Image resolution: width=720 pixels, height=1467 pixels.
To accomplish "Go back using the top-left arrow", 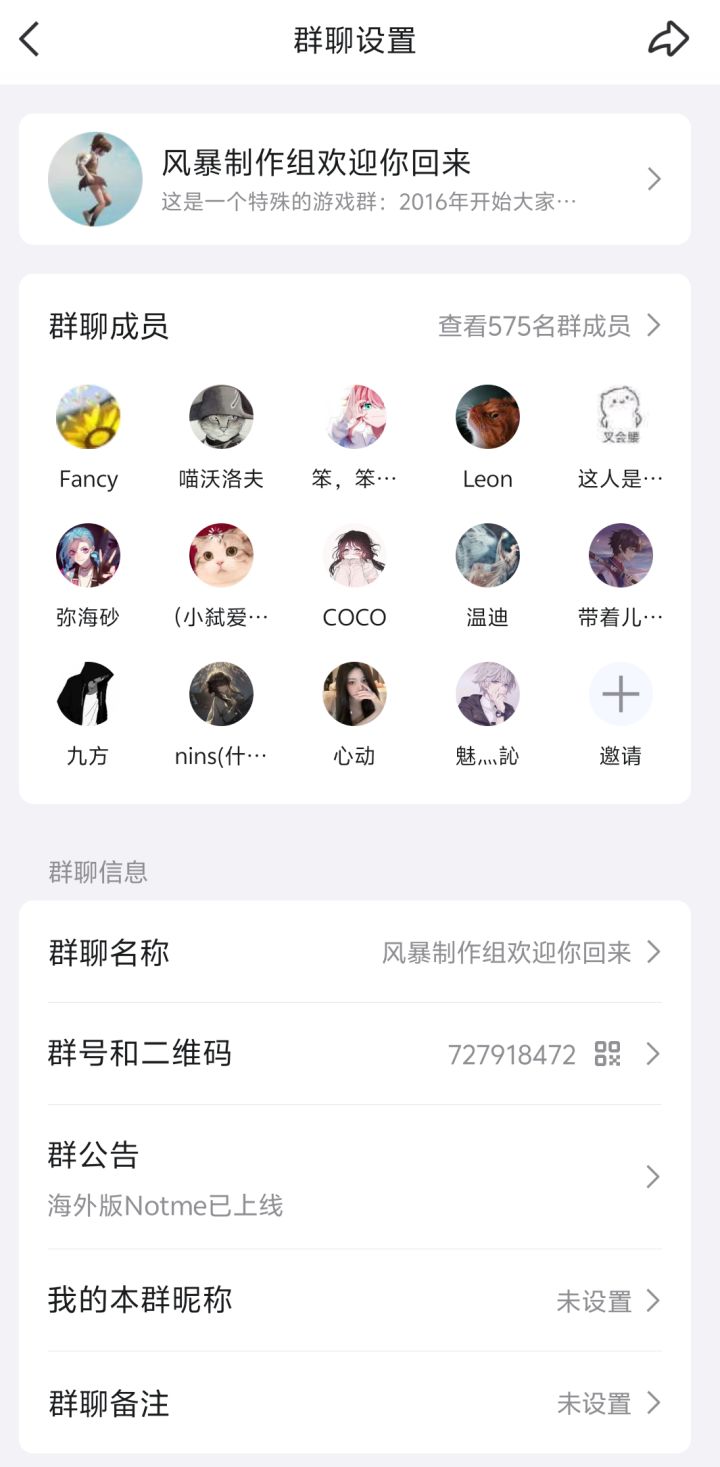I will click(29, 40).
